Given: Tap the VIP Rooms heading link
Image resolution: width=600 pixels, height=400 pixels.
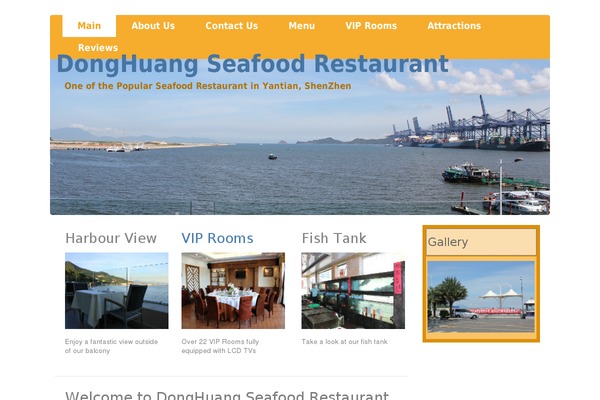Looking at the screenshot, I should click(x=217, y=238).
